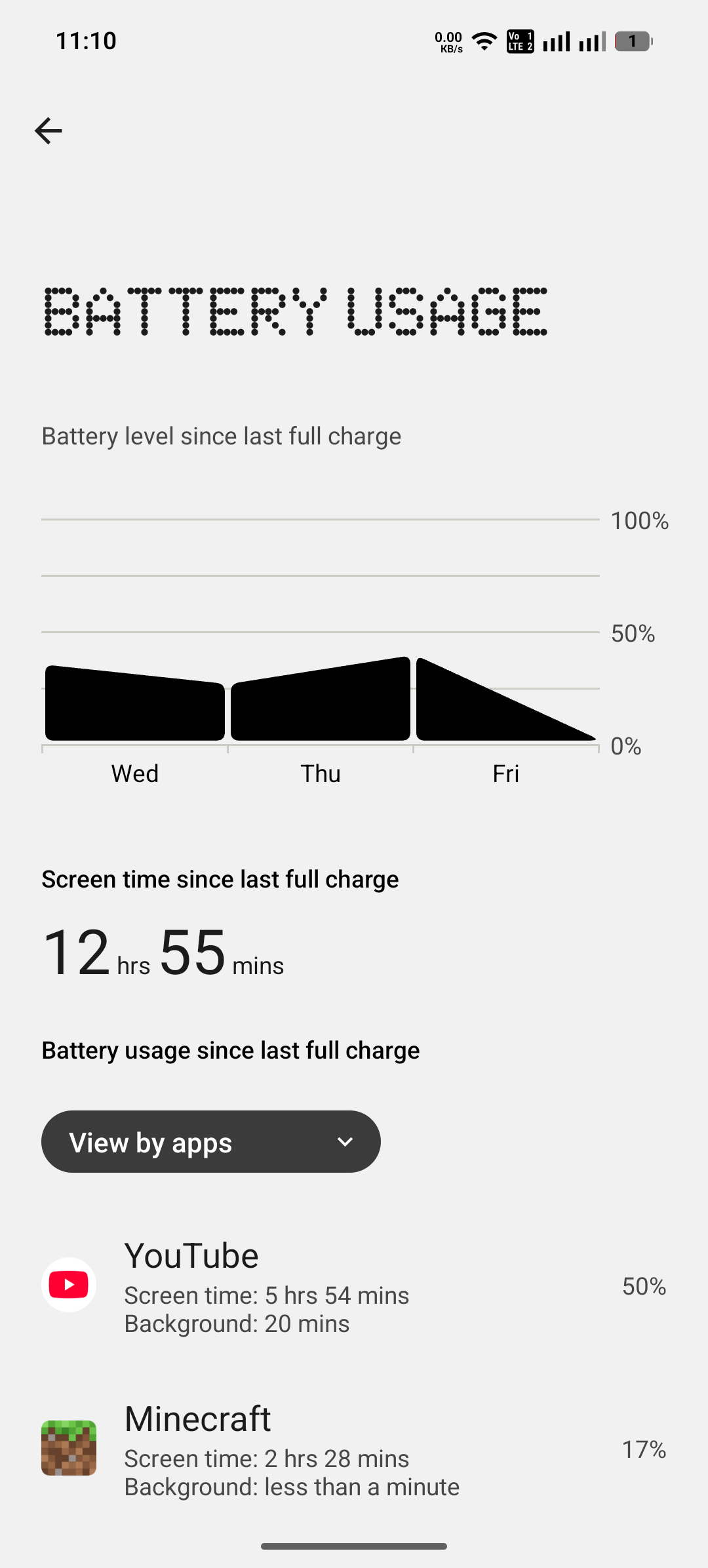Go back using the arrow icon
Image resolution: width=708 pixels, height=1568 pixels.
point(48,131)
